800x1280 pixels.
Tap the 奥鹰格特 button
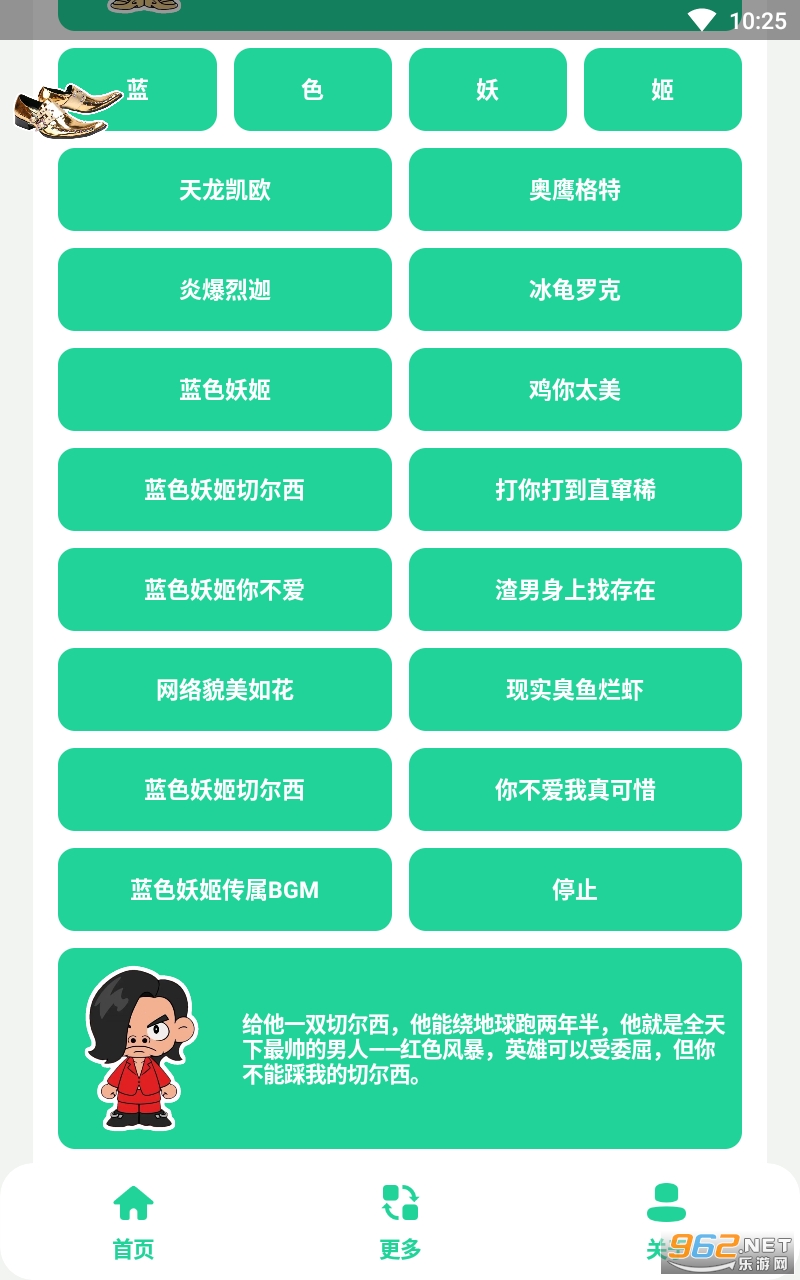(575, 190)
